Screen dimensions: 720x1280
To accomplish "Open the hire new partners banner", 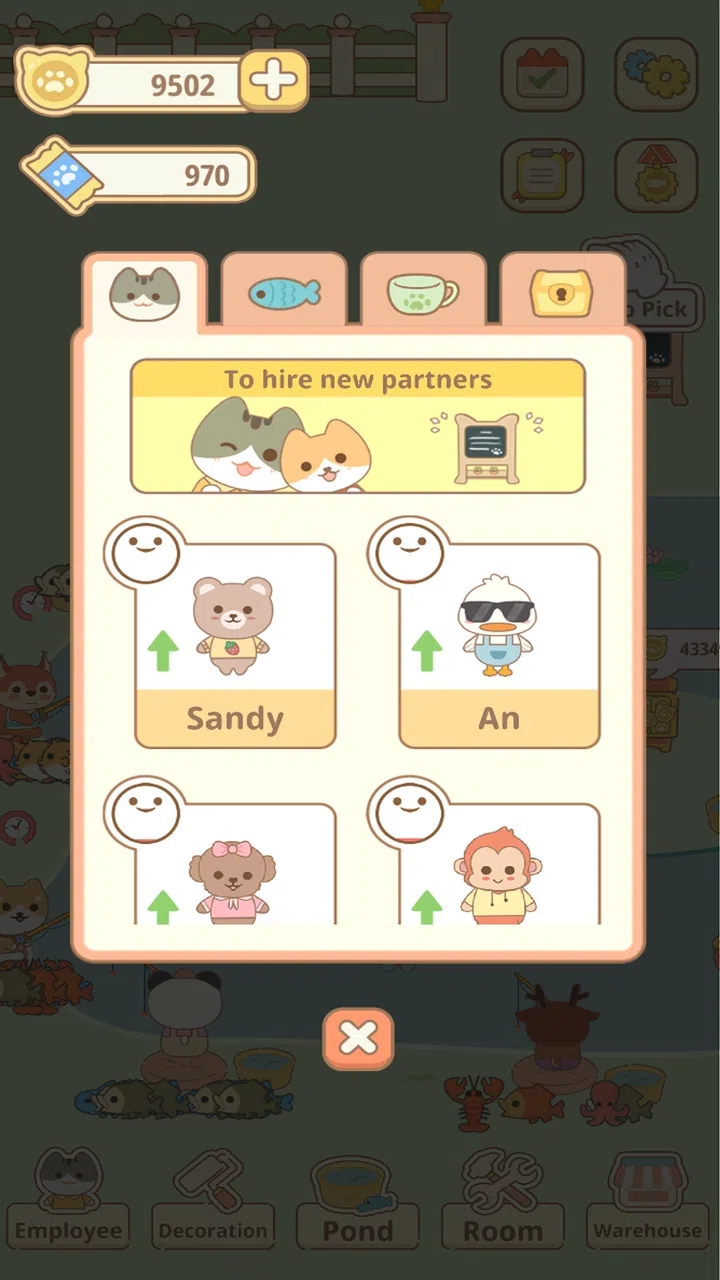I will (358, 427).
